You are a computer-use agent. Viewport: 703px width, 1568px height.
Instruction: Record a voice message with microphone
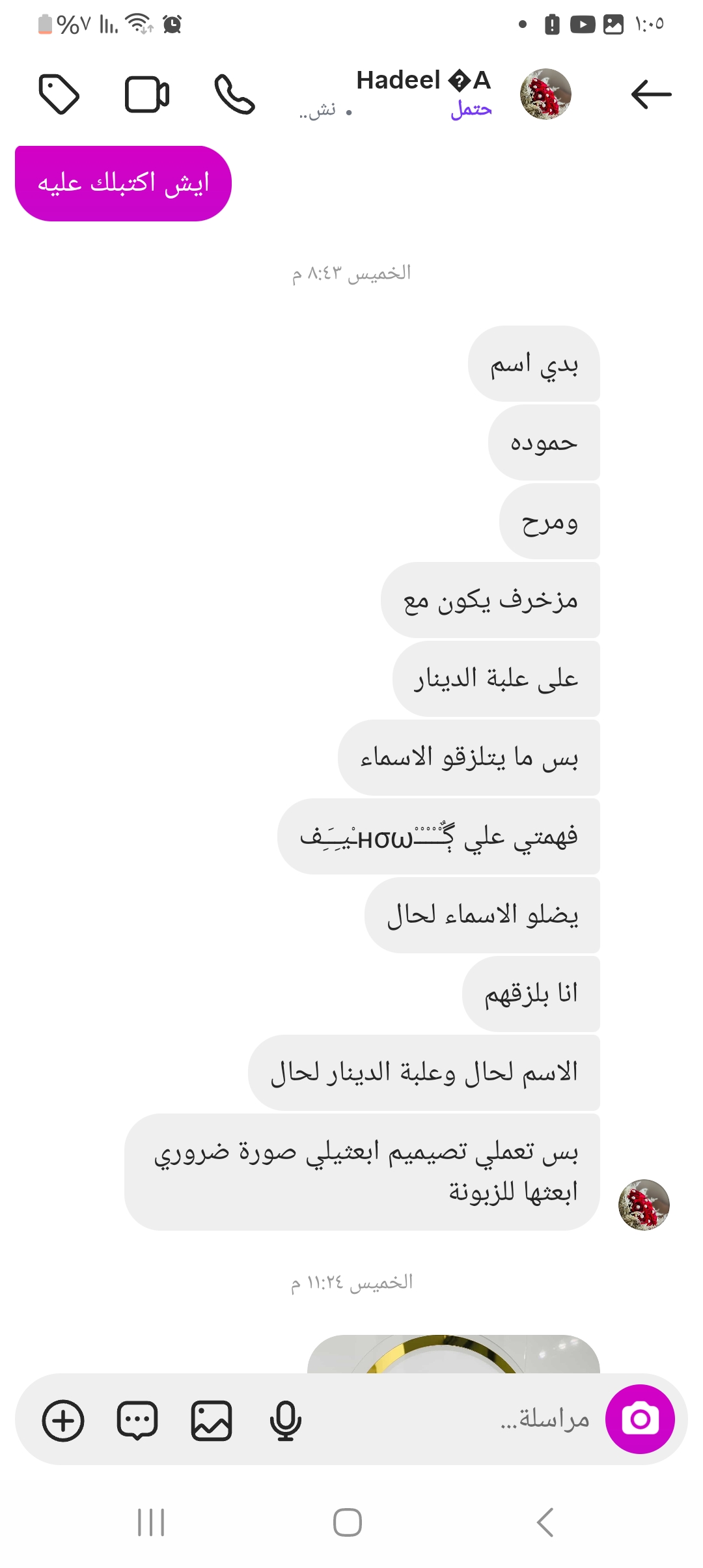pos(285,1420)
